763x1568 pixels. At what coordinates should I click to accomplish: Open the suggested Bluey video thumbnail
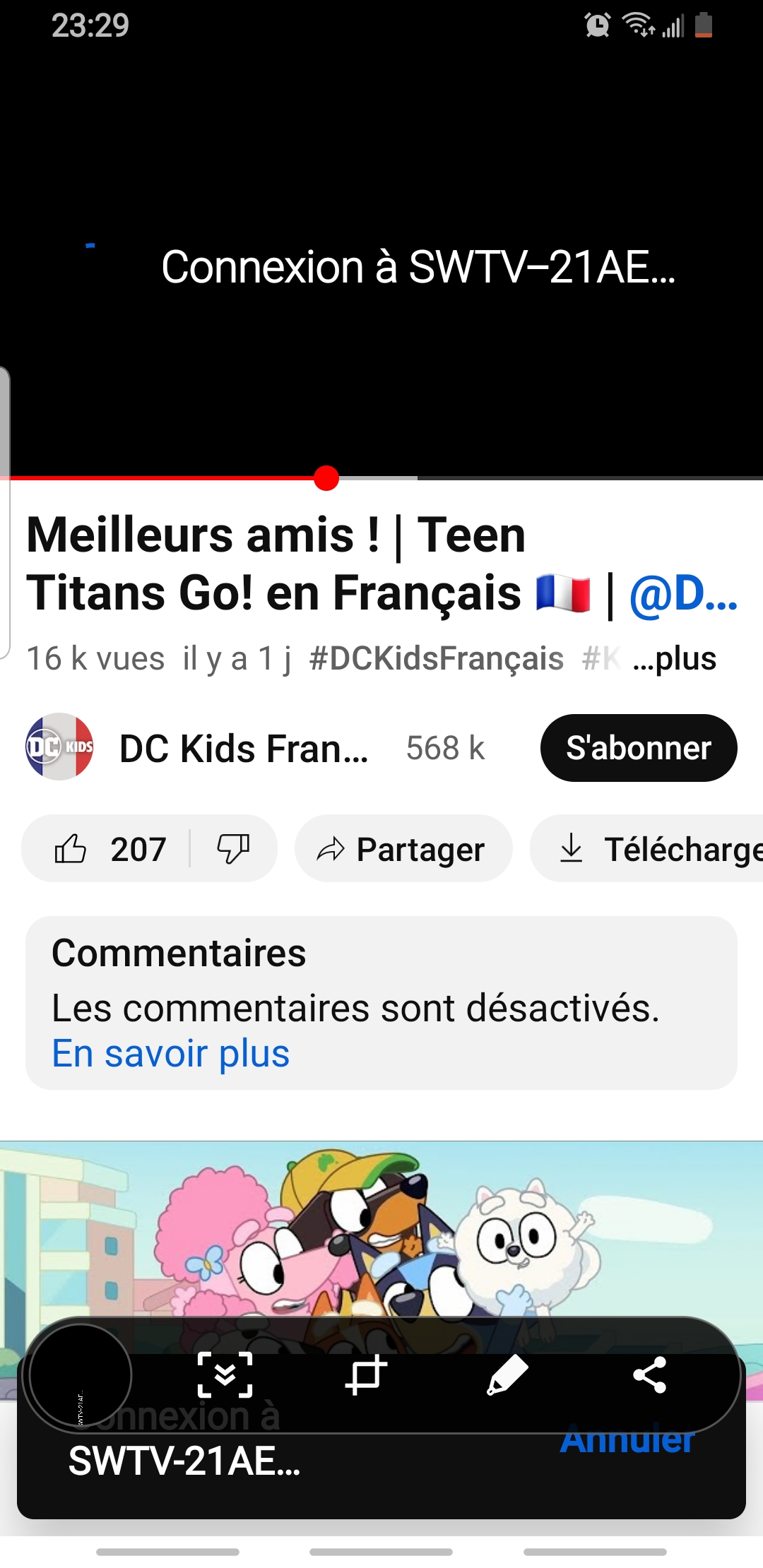(x=381, y=1229)
